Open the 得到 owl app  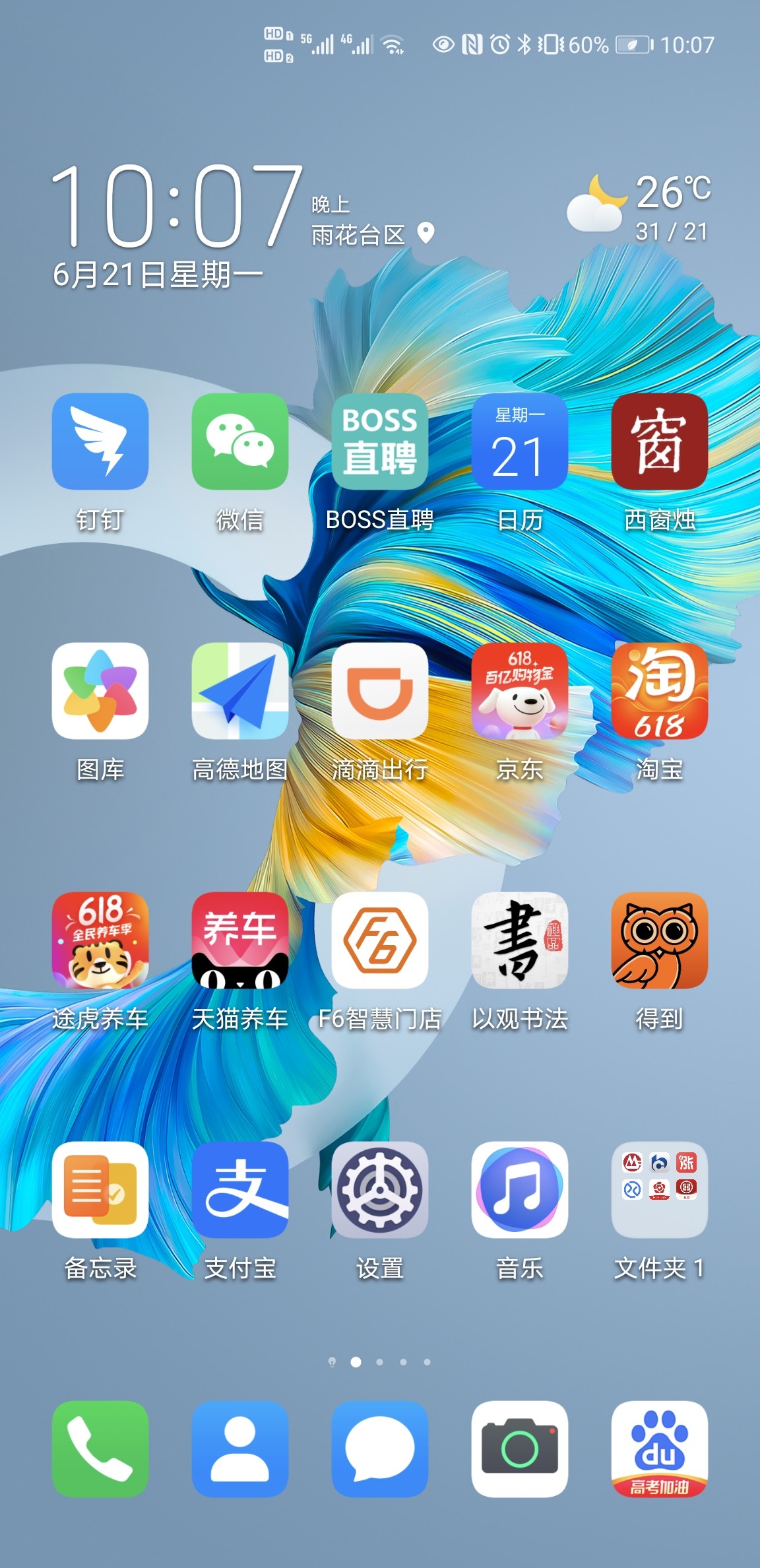point(660,940)
